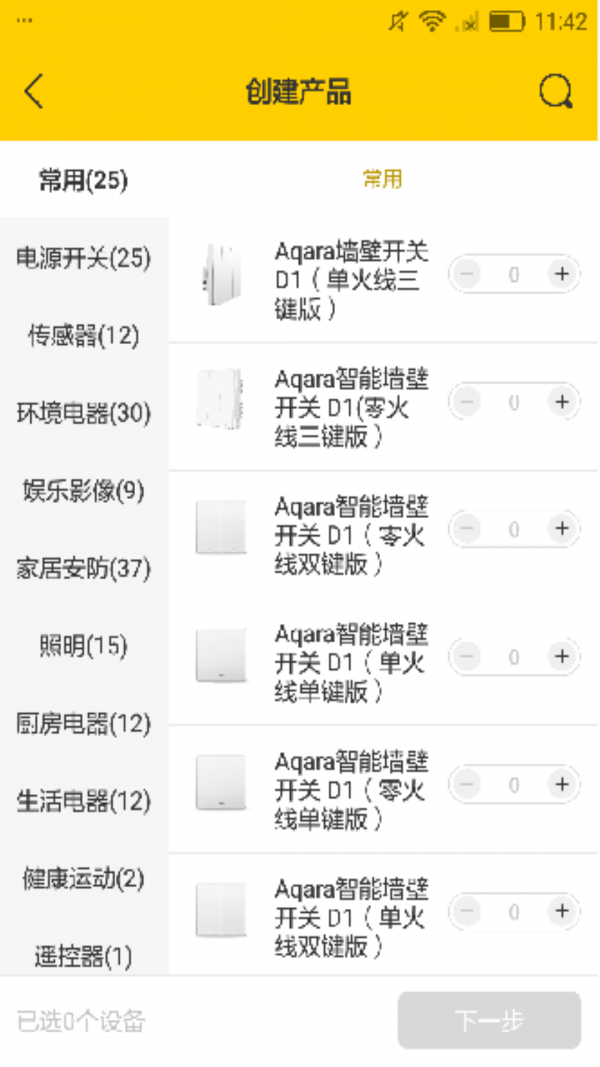600x1067 pixels.
Task: Increase quantity of D1 零火线单键版
Action: coord(562,785)
